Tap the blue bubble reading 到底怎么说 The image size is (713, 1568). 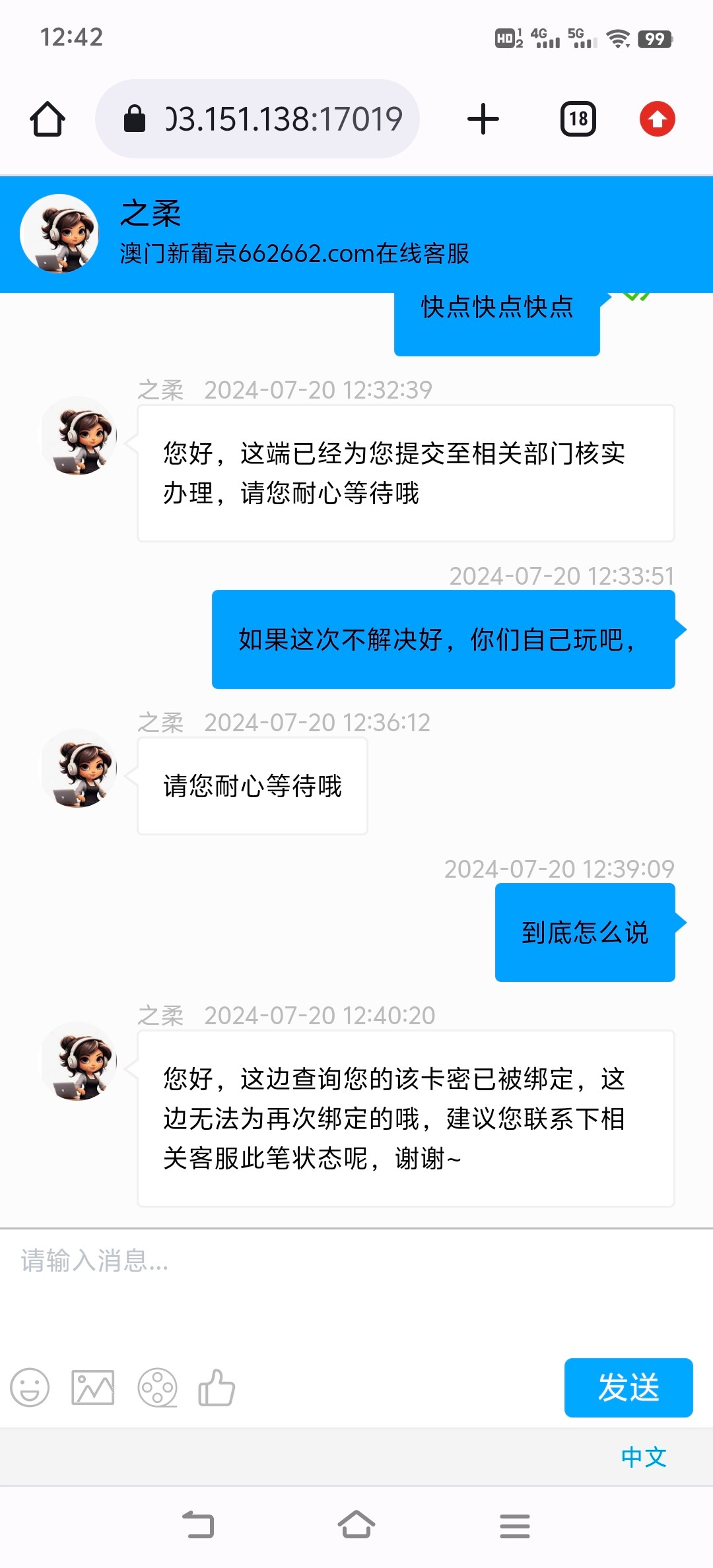coord(584,932)
